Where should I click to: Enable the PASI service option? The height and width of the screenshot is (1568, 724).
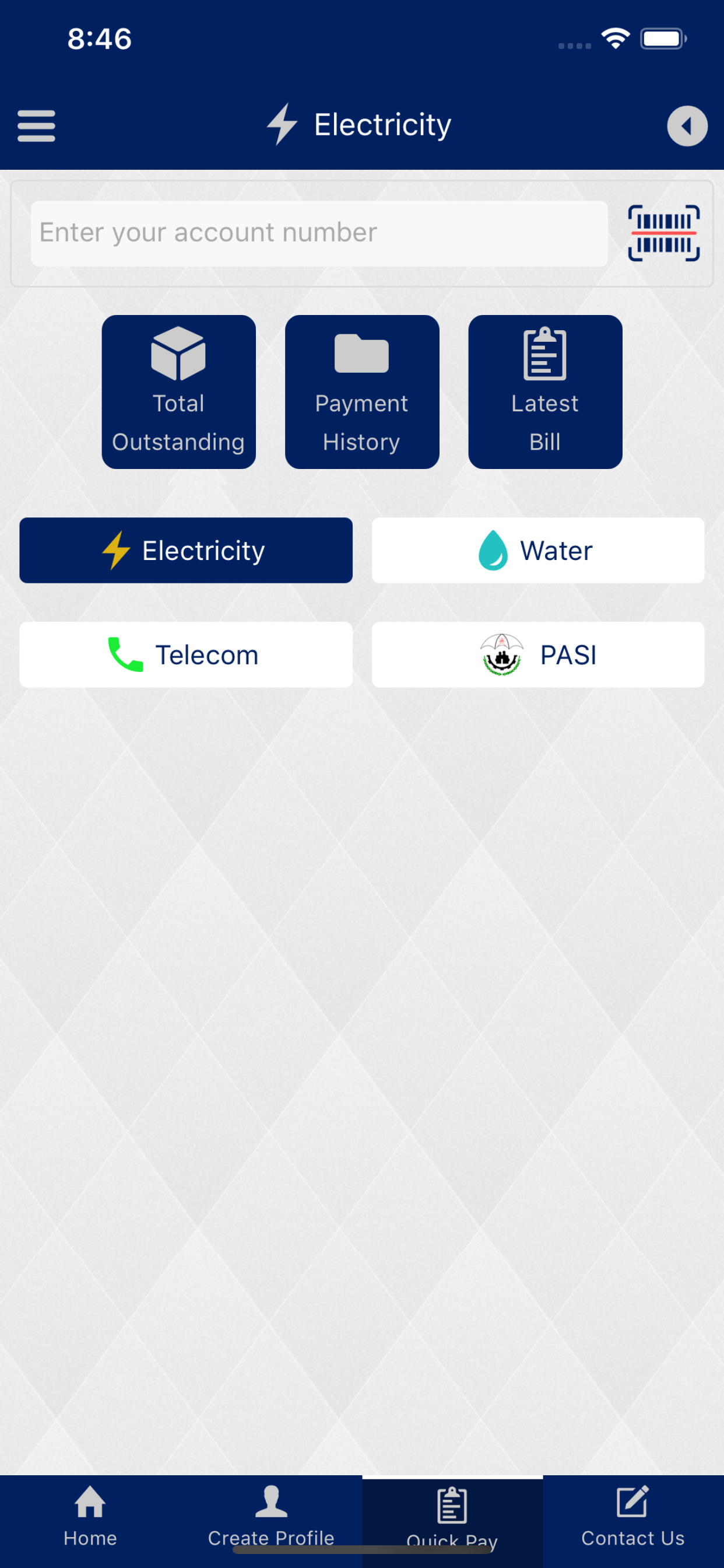(x=538, y=654)
